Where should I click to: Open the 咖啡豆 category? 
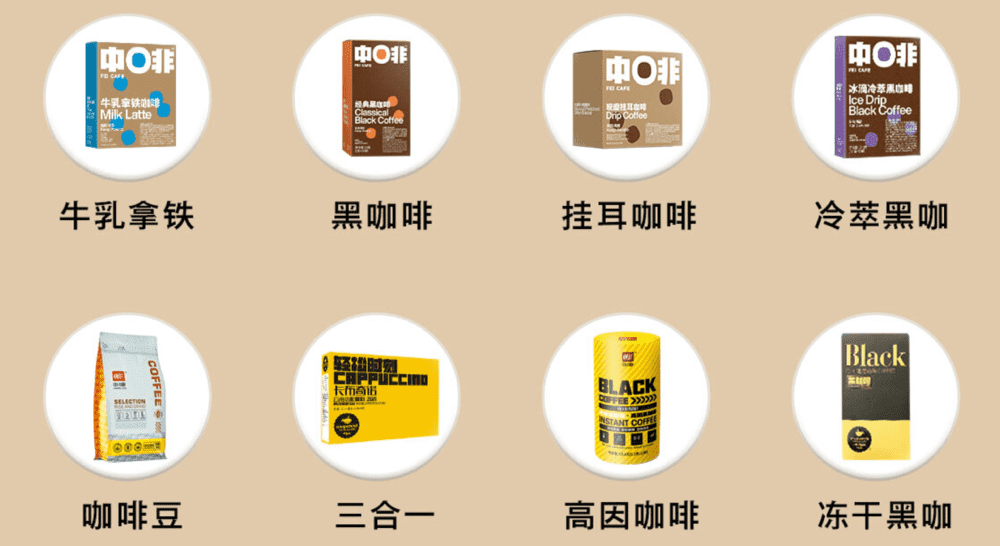pyautogui.click(x=132, y=398)
